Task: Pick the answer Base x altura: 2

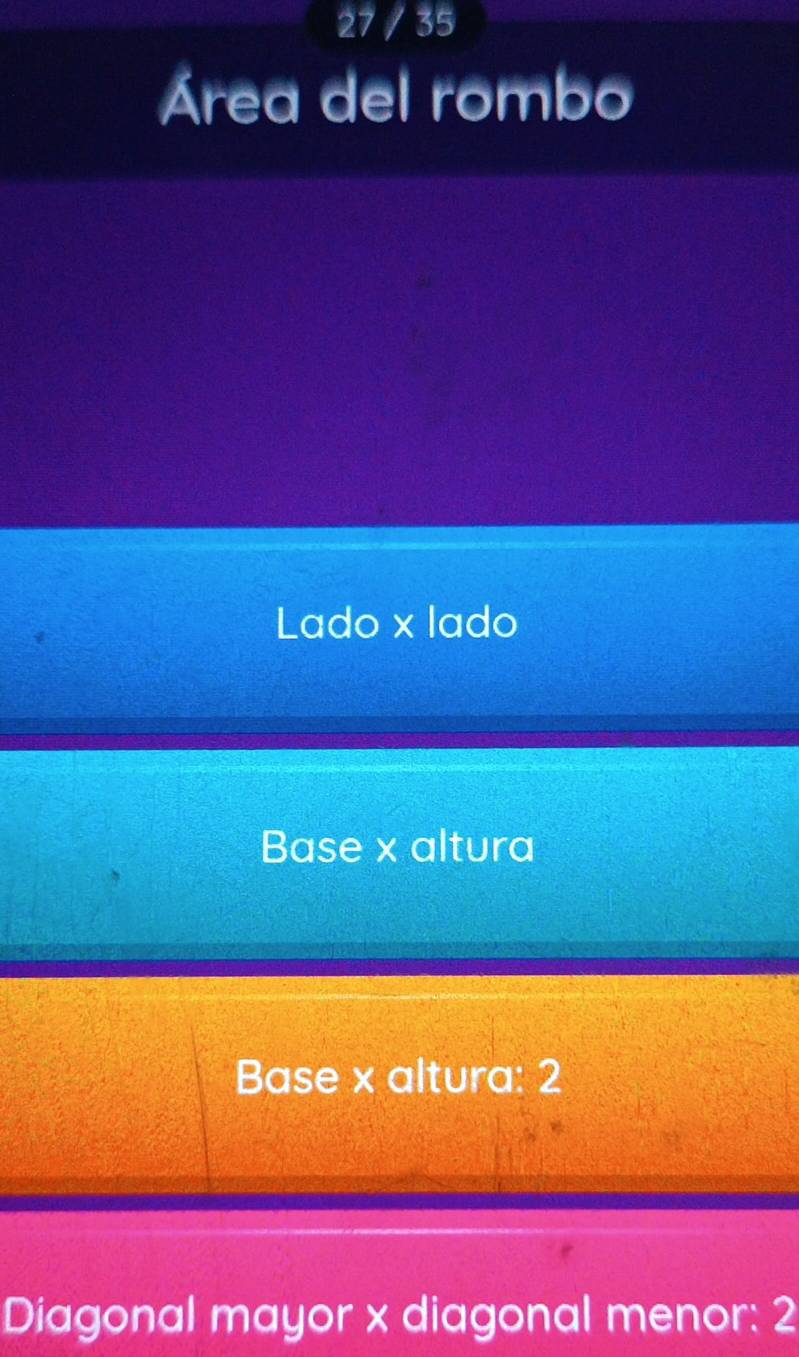Action: click(x=398, y=1079)
